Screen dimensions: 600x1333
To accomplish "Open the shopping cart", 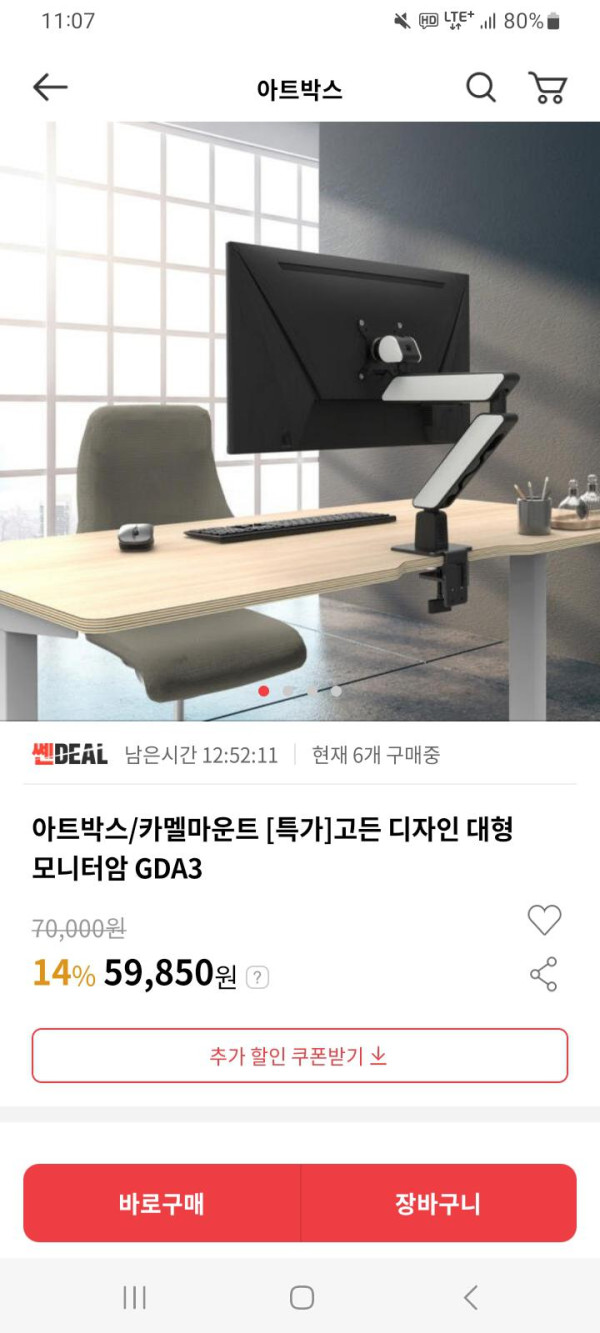I will [x=547, y=88].
